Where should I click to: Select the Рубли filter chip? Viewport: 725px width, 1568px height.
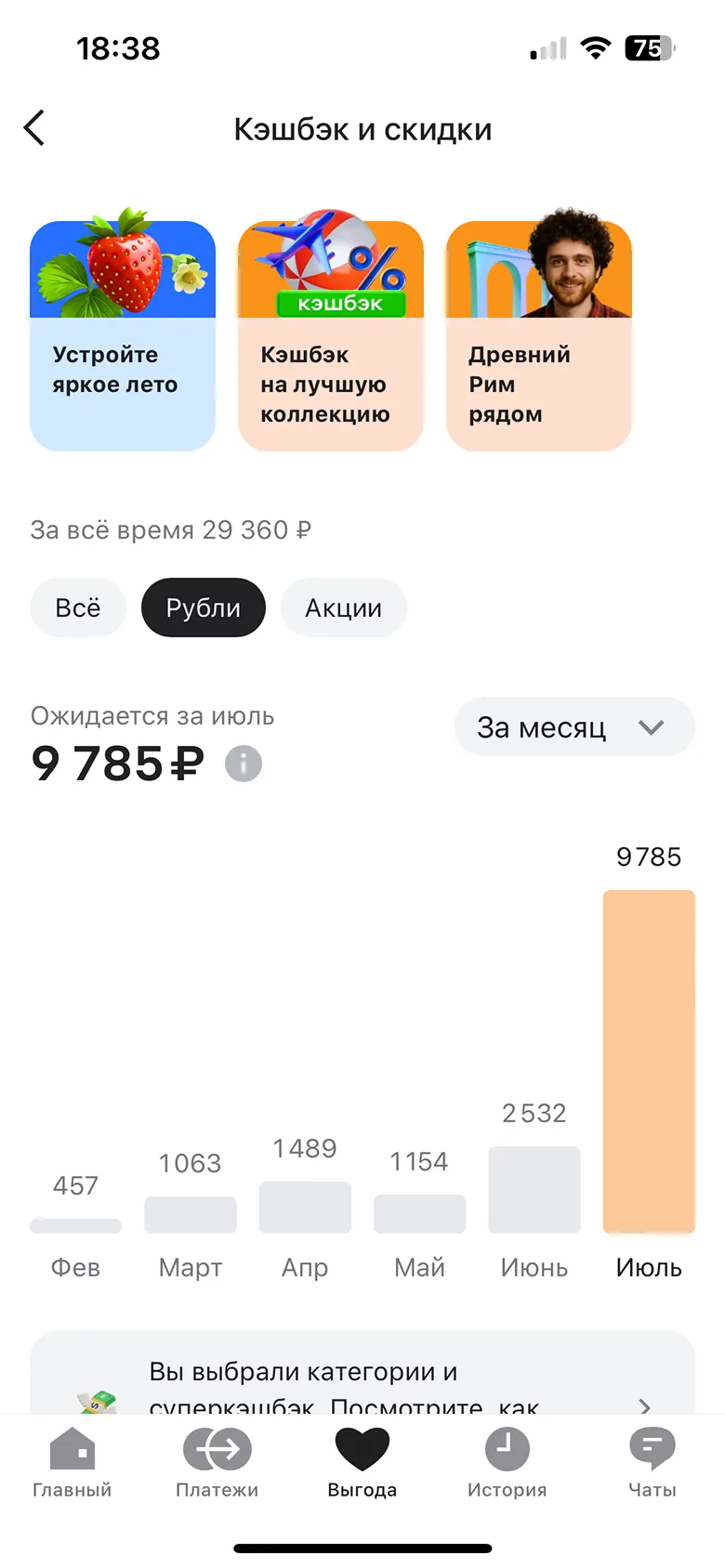(x=203, y=608)
